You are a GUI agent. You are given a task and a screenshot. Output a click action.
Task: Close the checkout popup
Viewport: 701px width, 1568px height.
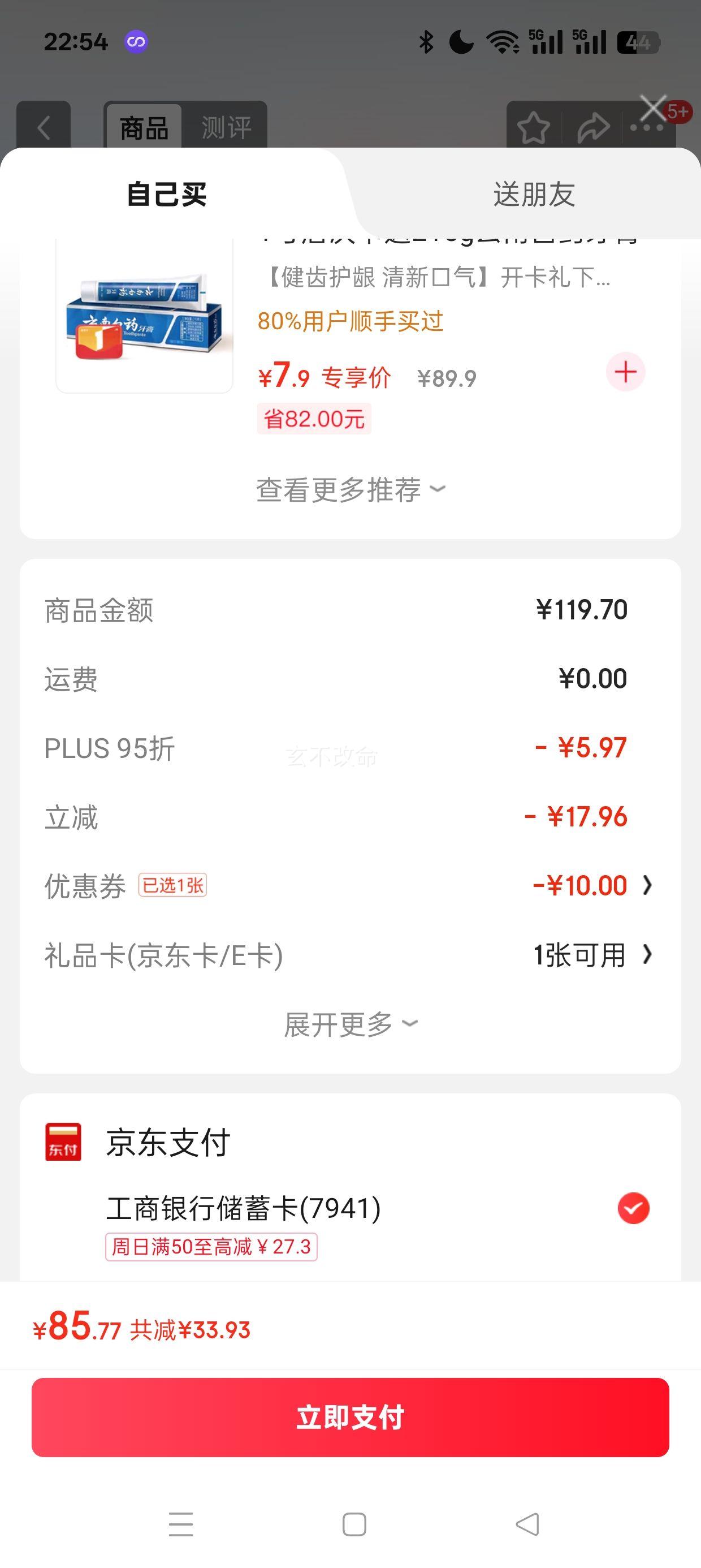click(653, 109)
